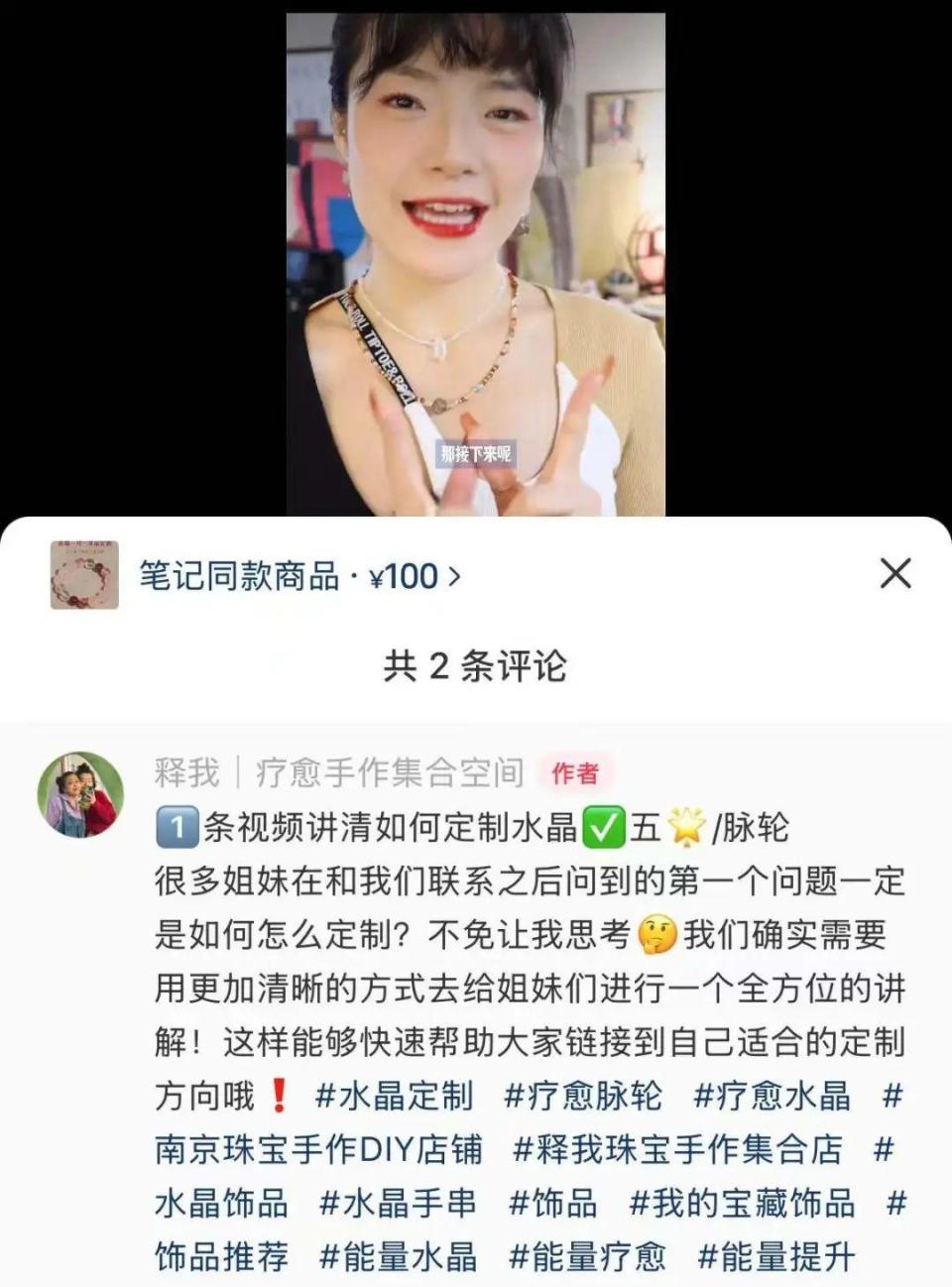This screenshot has height=1287, width=952.
Task: Expand product details via the chevron after ¥100
Action: 458,575
